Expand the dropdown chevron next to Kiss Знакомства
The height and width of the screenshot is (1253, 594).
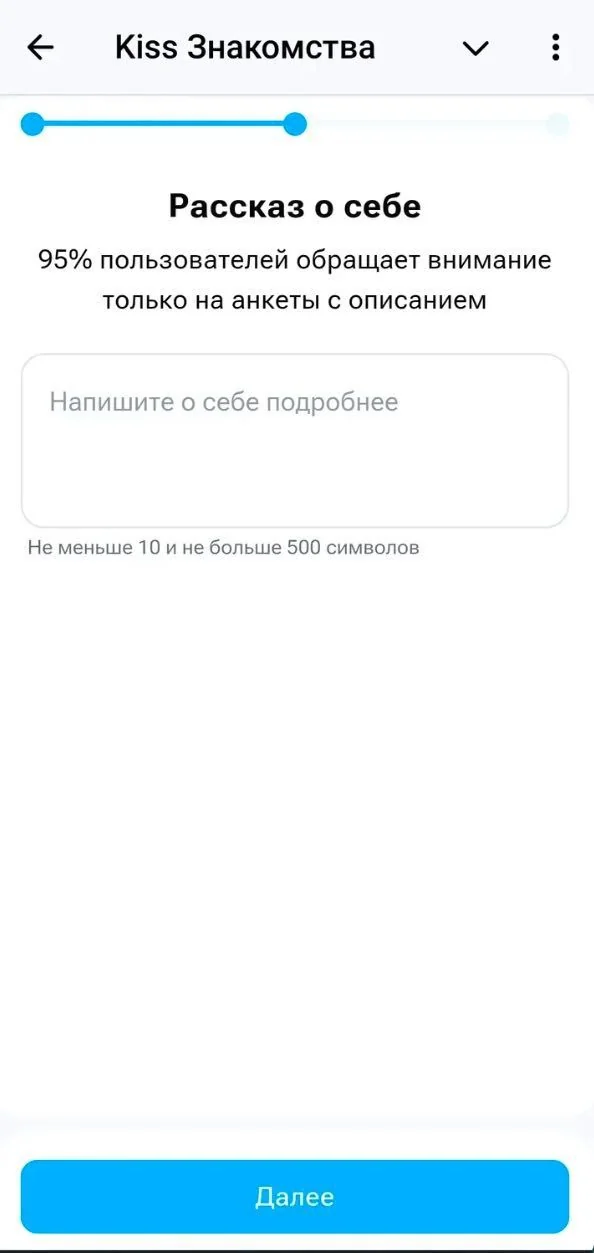tap(476, 48)
